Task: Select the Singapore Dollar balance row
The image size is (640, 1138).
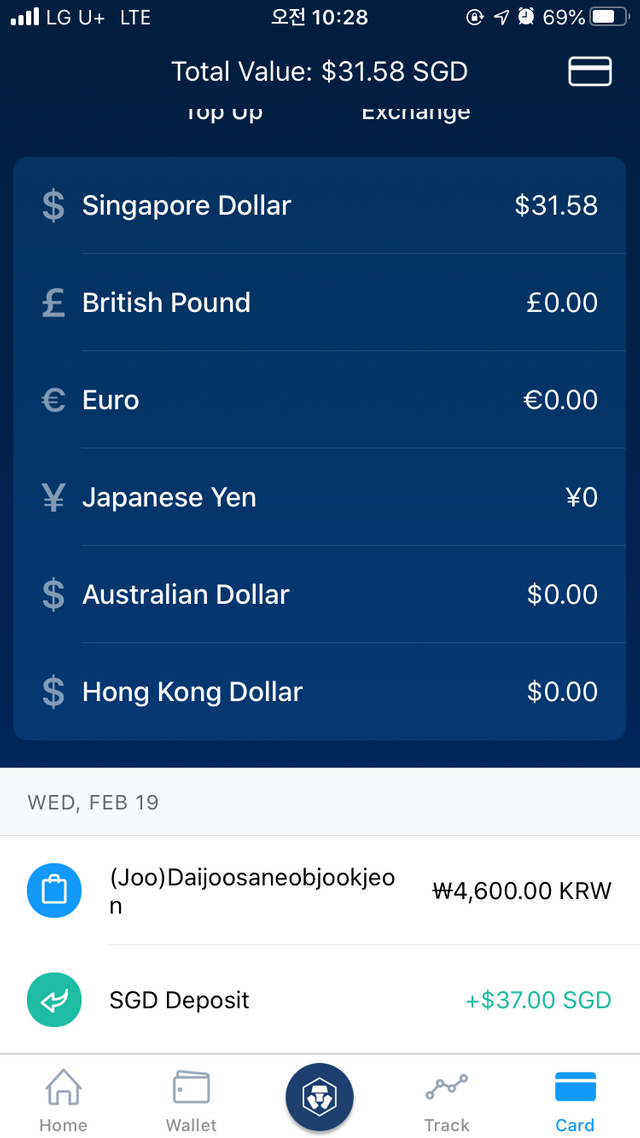Action: [320, 206]
